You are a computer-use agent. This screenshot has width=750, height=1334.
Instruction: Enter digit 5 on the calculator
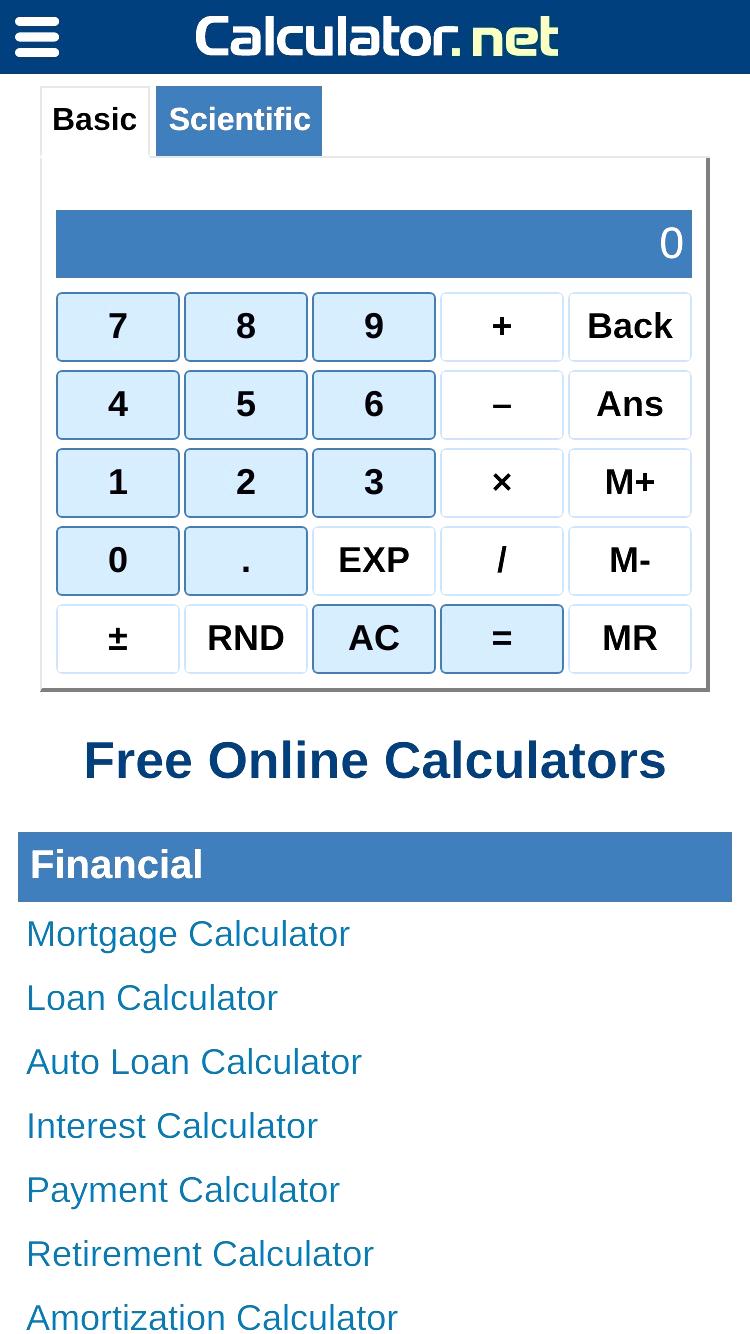point(246,405)
